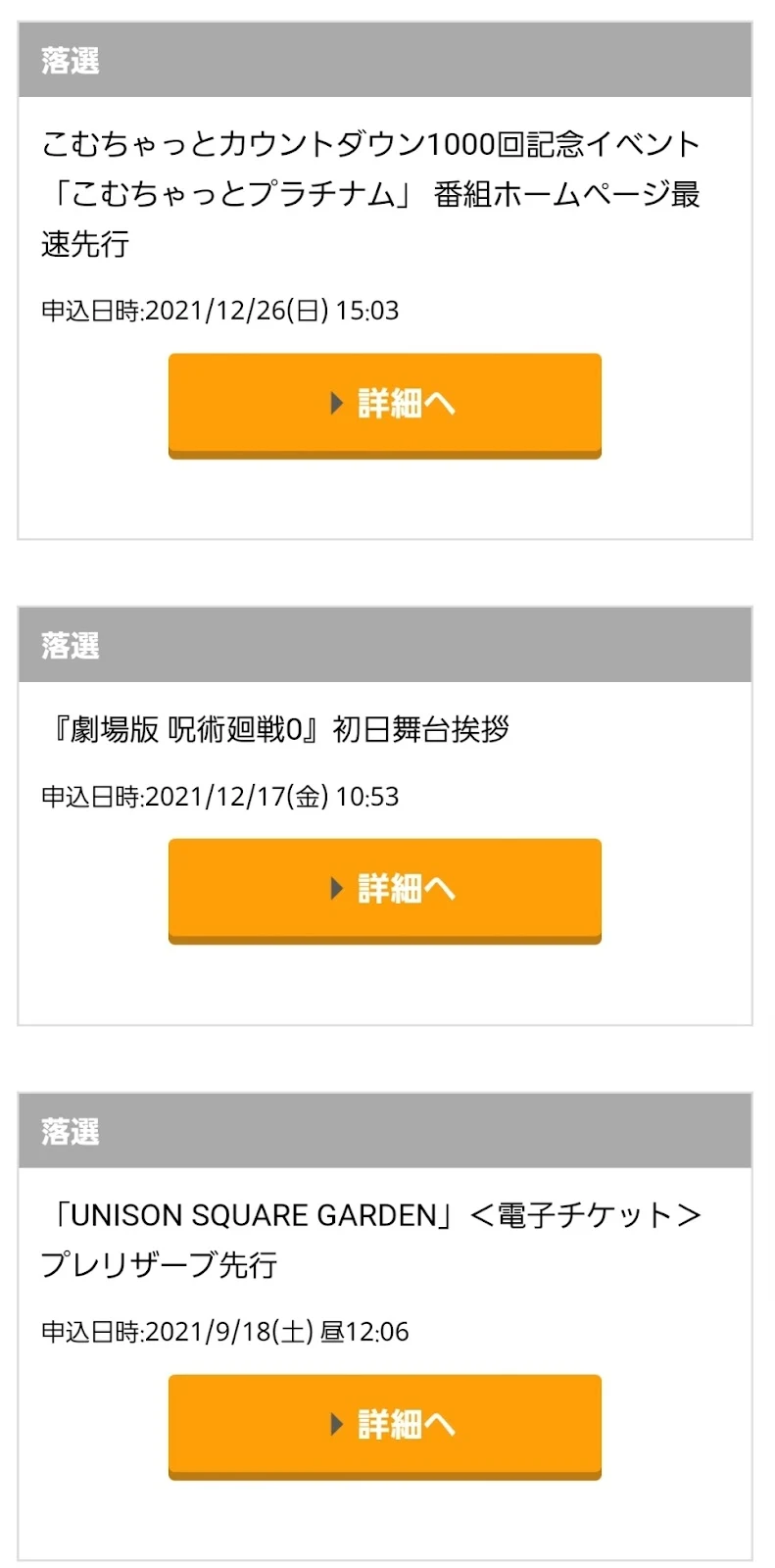Open details for こむちゃっとカウントダウン1000回記念イベント
Screen dimensions: 775x1568
point(384,404)
